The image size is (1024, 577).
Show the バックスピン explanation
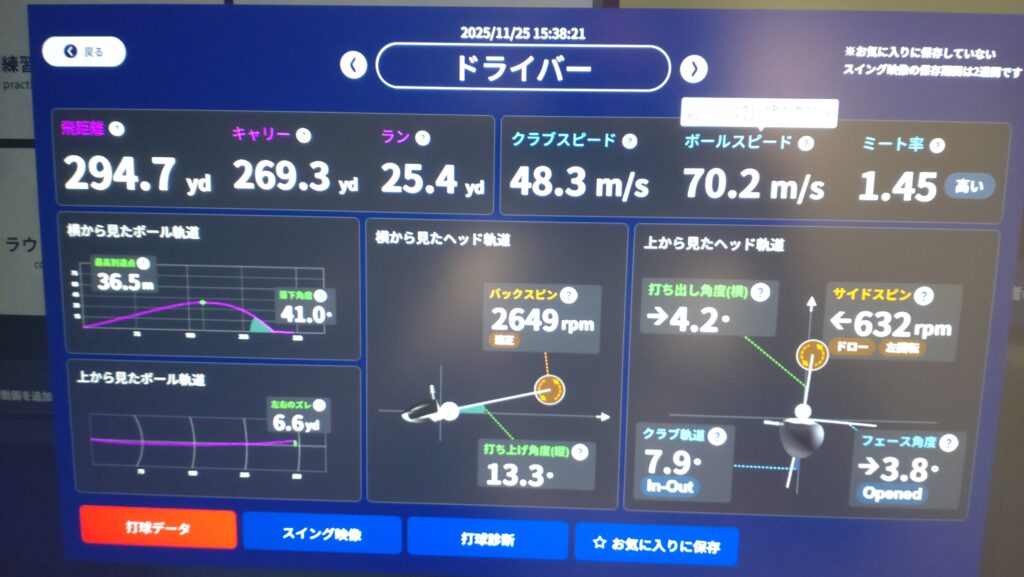click(x=569, y=295)
